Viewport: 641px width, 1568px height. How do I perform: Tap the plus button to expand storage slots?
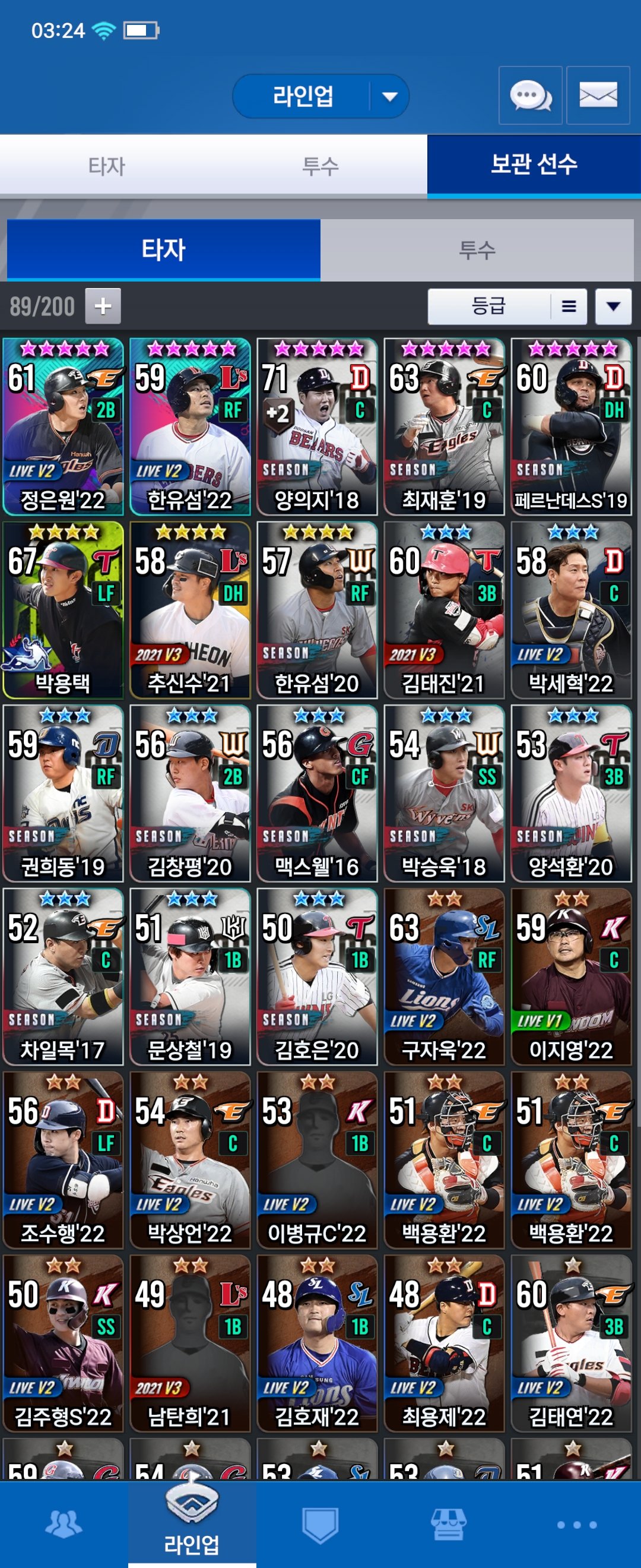coord(103,305)
